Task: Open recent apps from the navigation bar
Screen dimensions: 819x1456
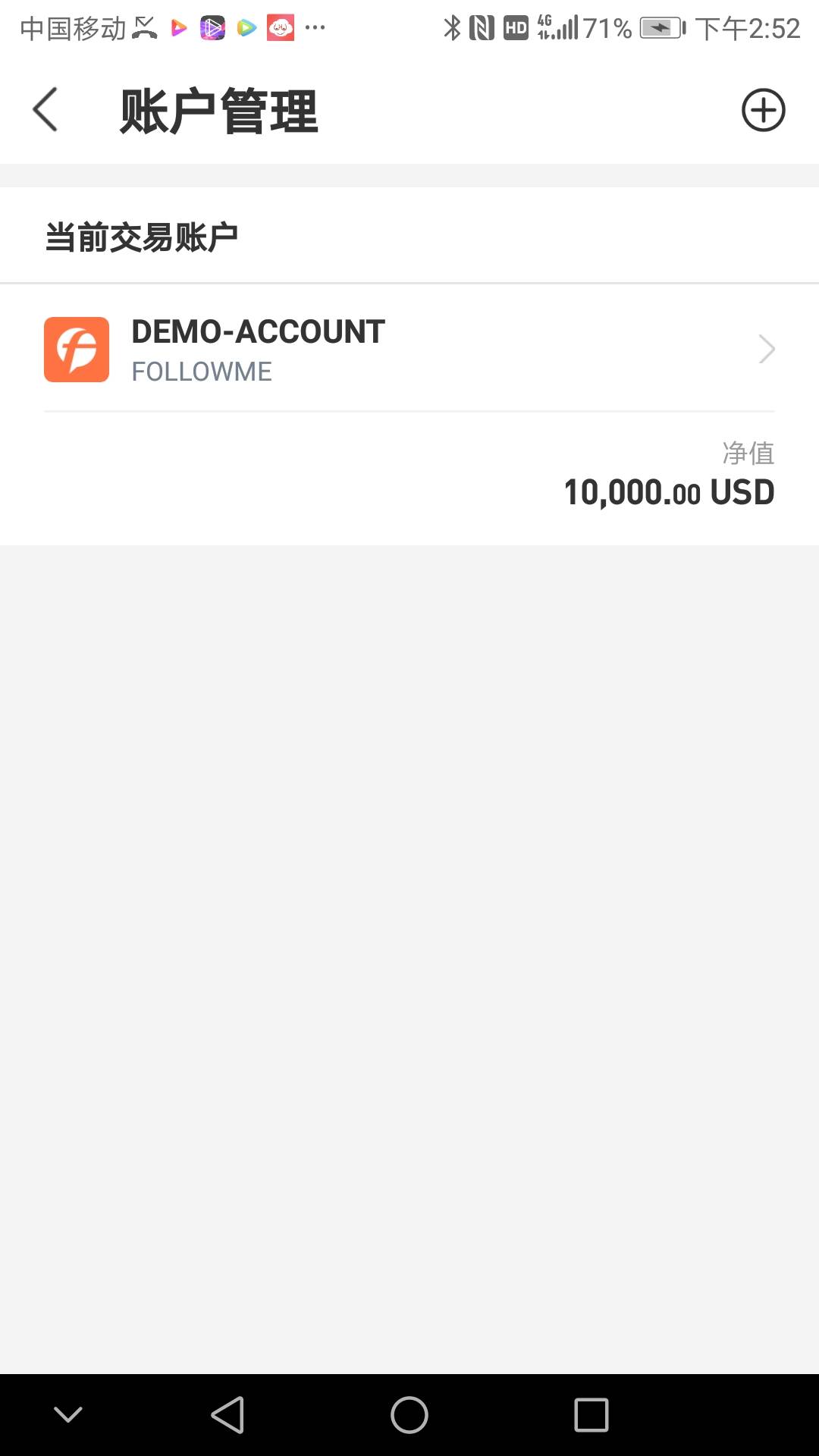Action: coord(591,1415)
